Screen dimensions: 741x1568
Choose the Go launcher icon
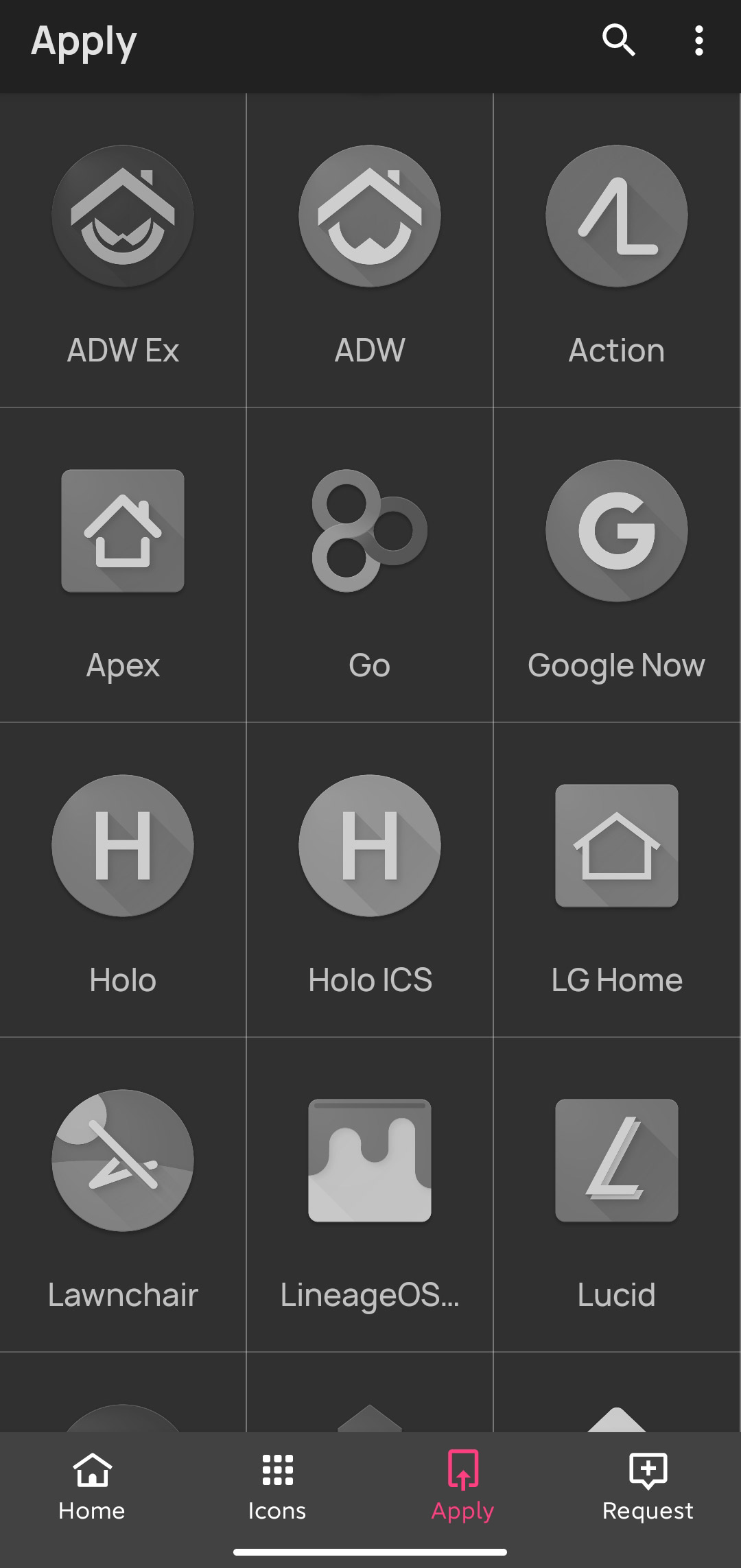pyautogui.click(x=370, y=529)
